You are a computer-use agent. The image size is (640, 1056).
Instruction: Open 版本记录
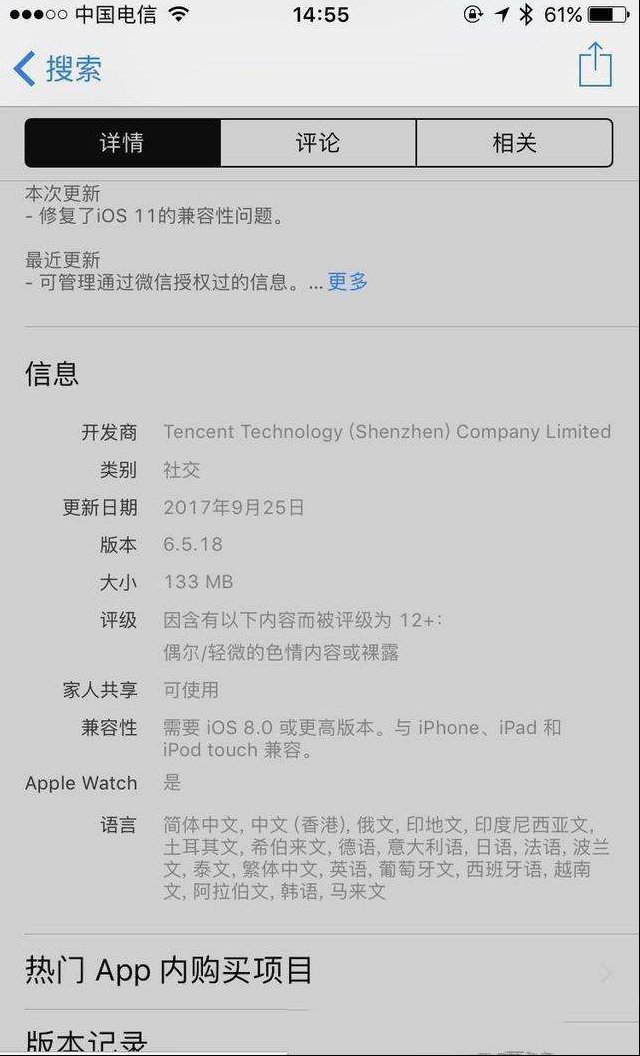tap(320, 1034)
